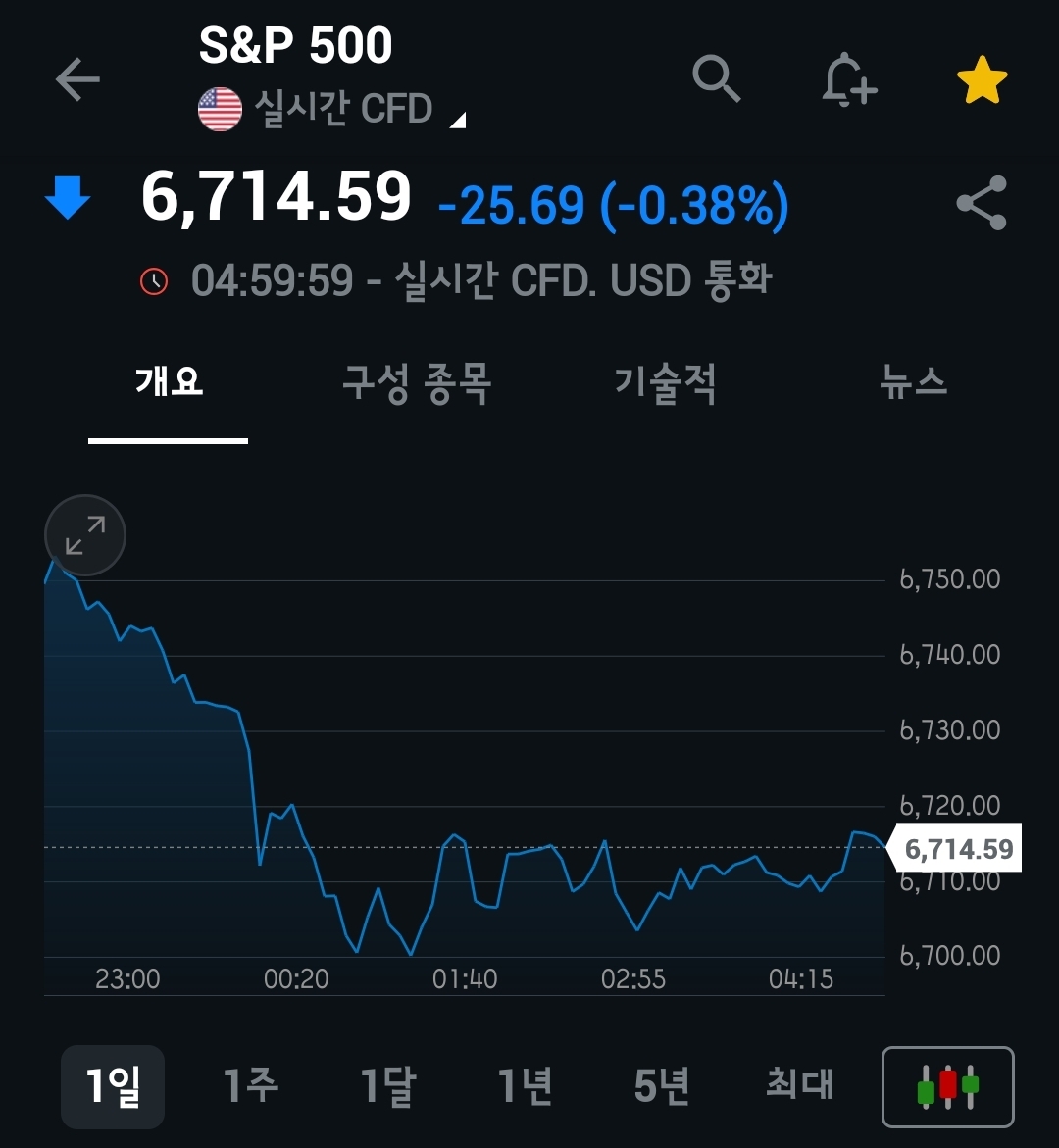Select the 1주 chart range

(x=250, y=1086)
